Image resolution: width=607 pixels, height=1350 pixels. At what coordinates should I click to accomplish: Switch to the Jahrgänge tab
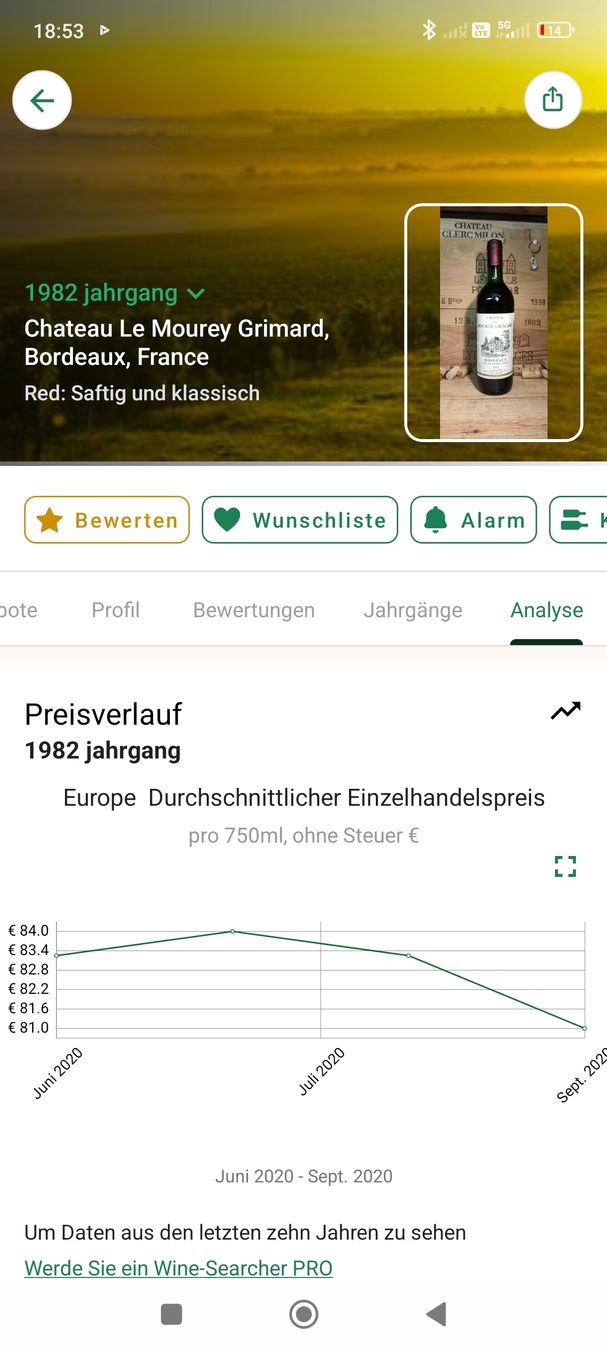[413, 610]
